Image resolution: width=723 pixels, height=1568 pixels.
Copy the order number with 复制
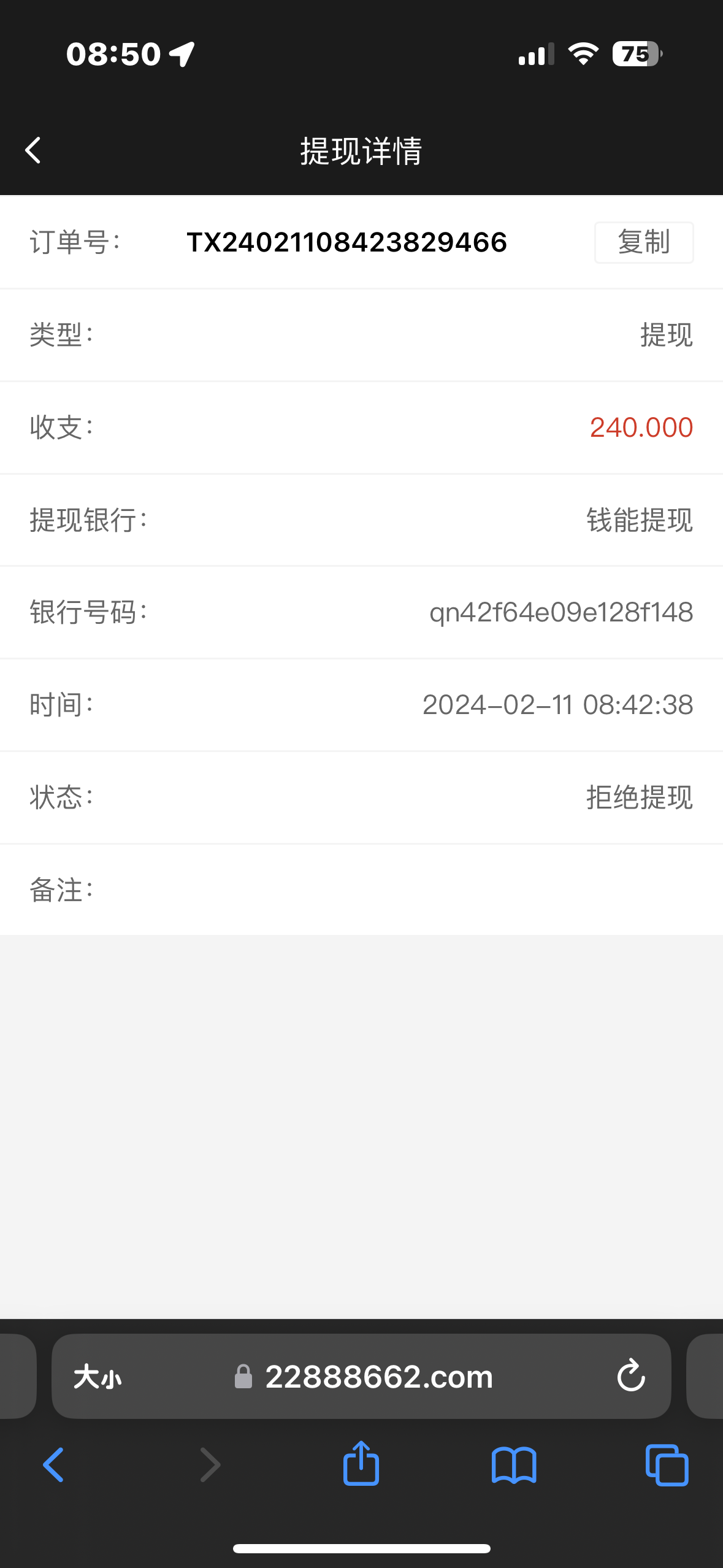coord(643,242)
